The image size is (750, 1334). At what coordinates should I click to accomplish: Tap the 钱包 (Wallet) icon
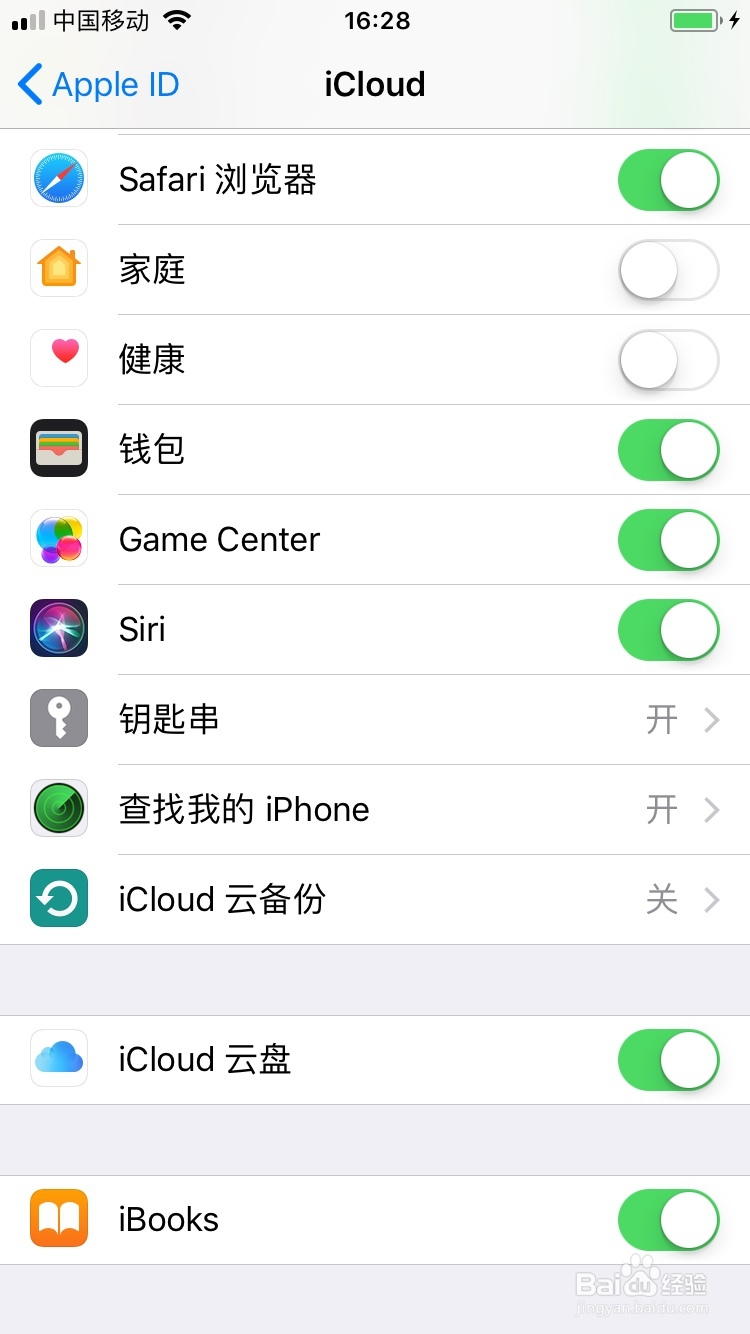tap(58, 449)
